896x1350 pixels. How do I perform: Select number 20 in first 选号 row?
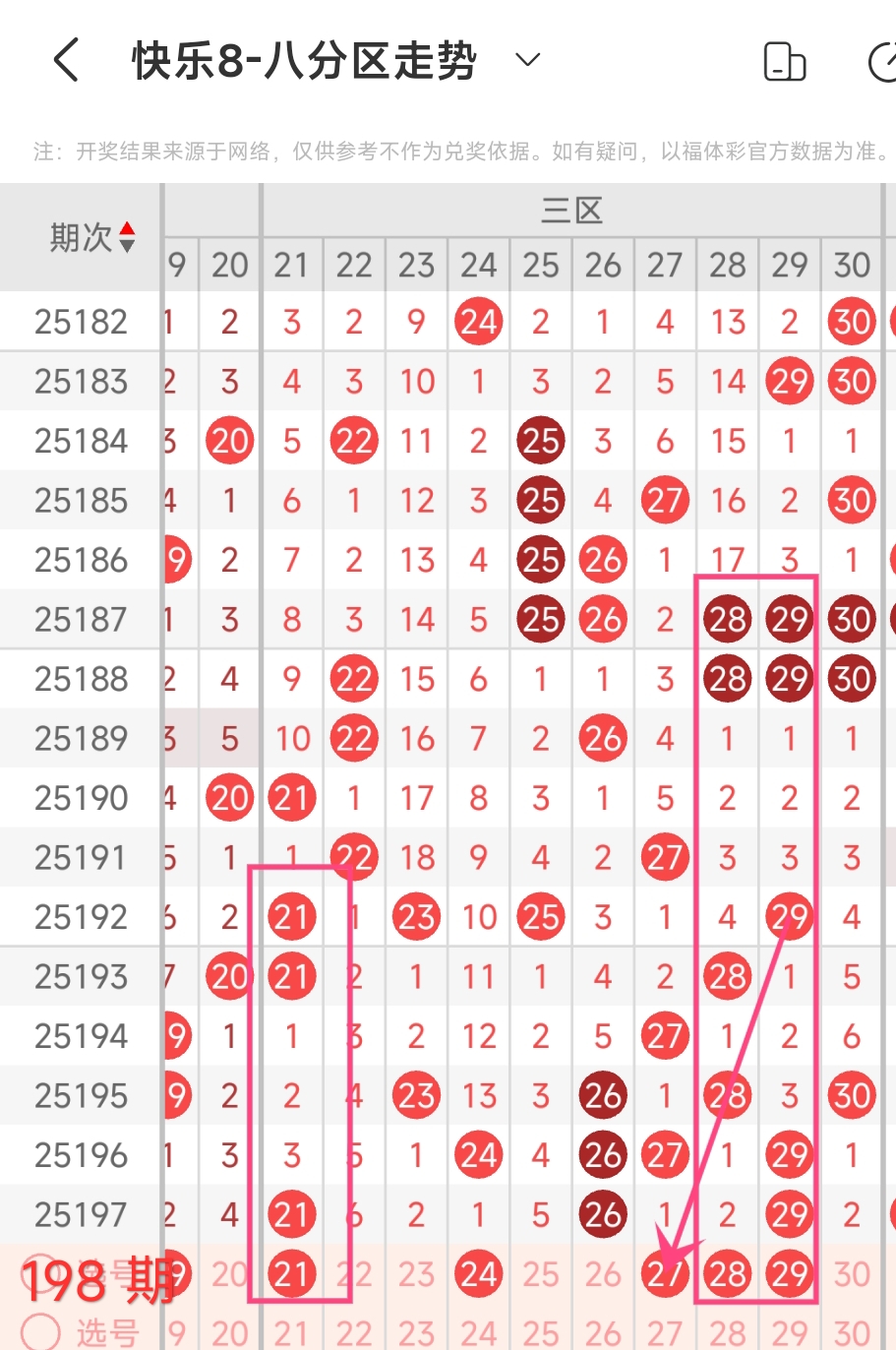(x=229, y=1274)
